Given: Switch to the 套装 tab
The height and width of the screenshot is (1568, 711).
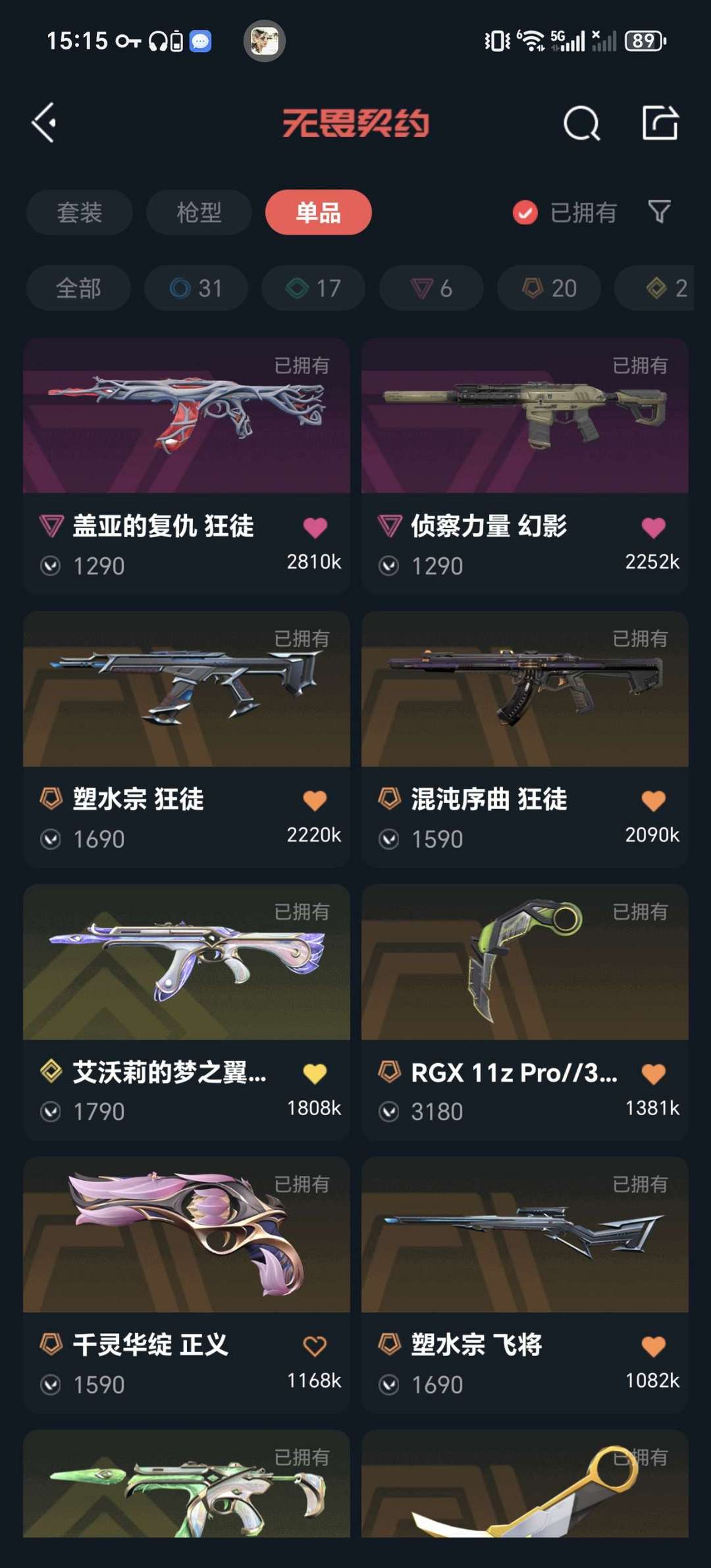Looking at the screenshot, I should [x=79, y=212].
